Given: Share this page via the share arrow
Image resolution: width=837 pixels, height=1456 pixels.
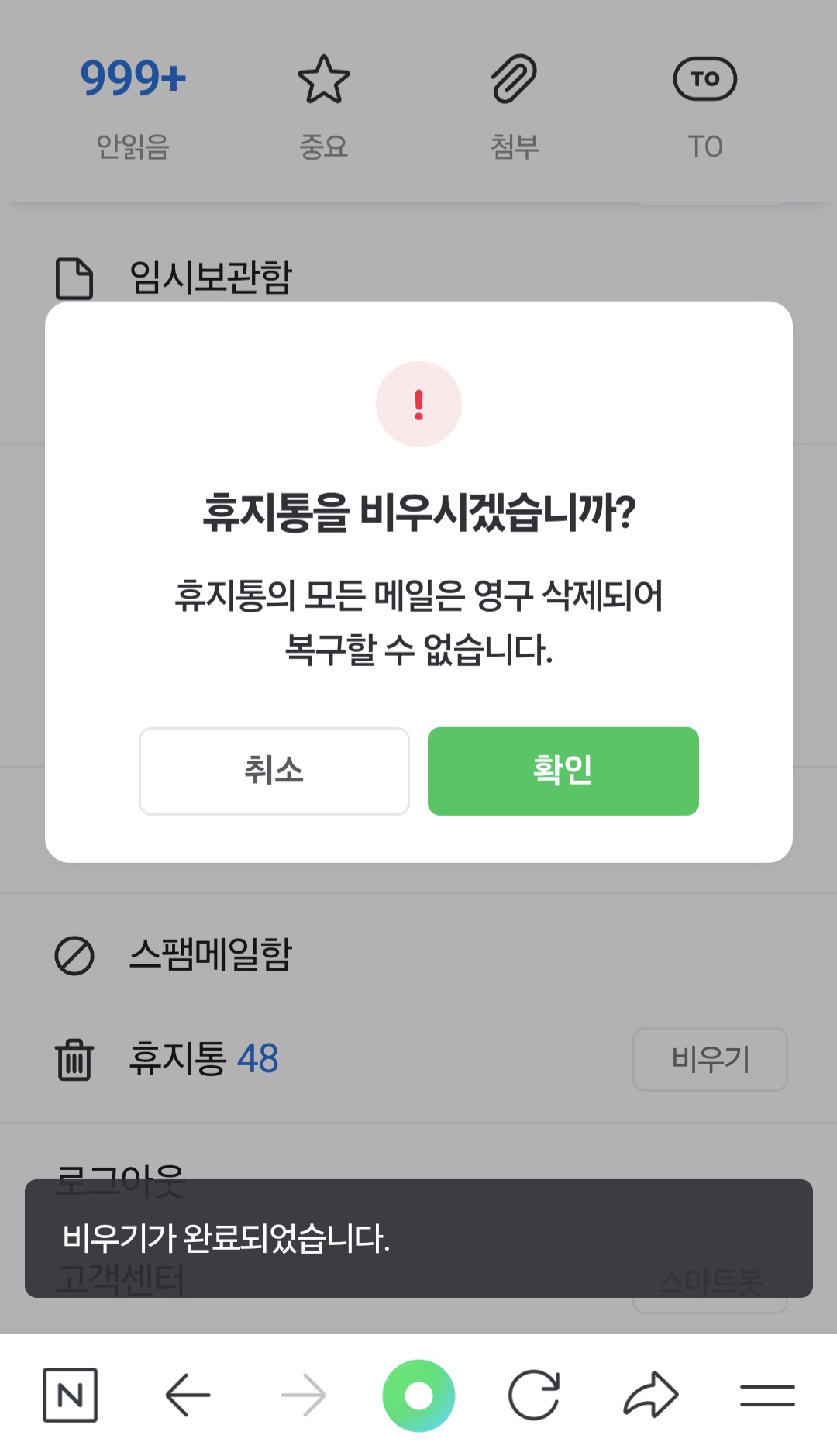Looking at the screenshot, I should (x=650, y=1395).
